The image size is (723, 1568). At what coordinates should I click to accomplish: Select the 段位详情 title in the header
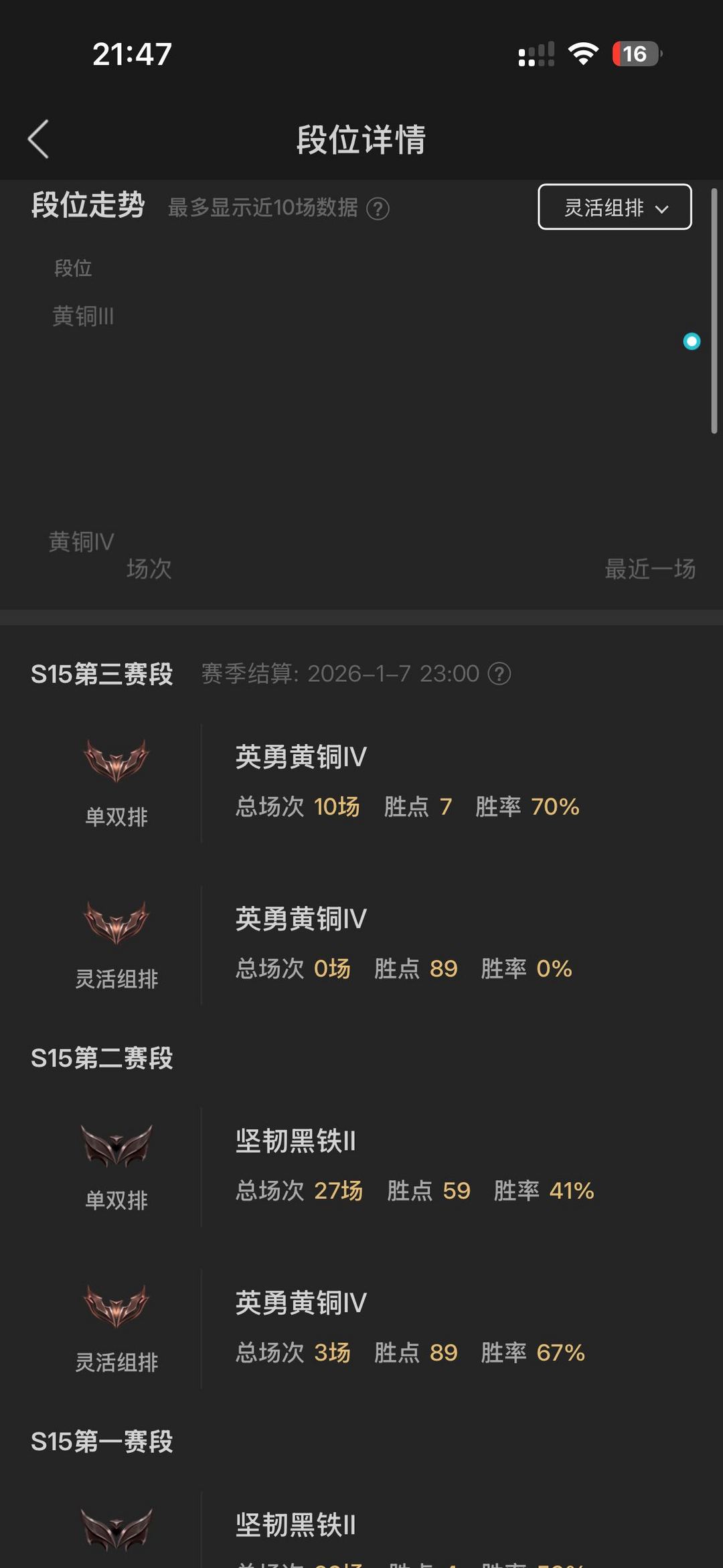click(x=361, y=139)
